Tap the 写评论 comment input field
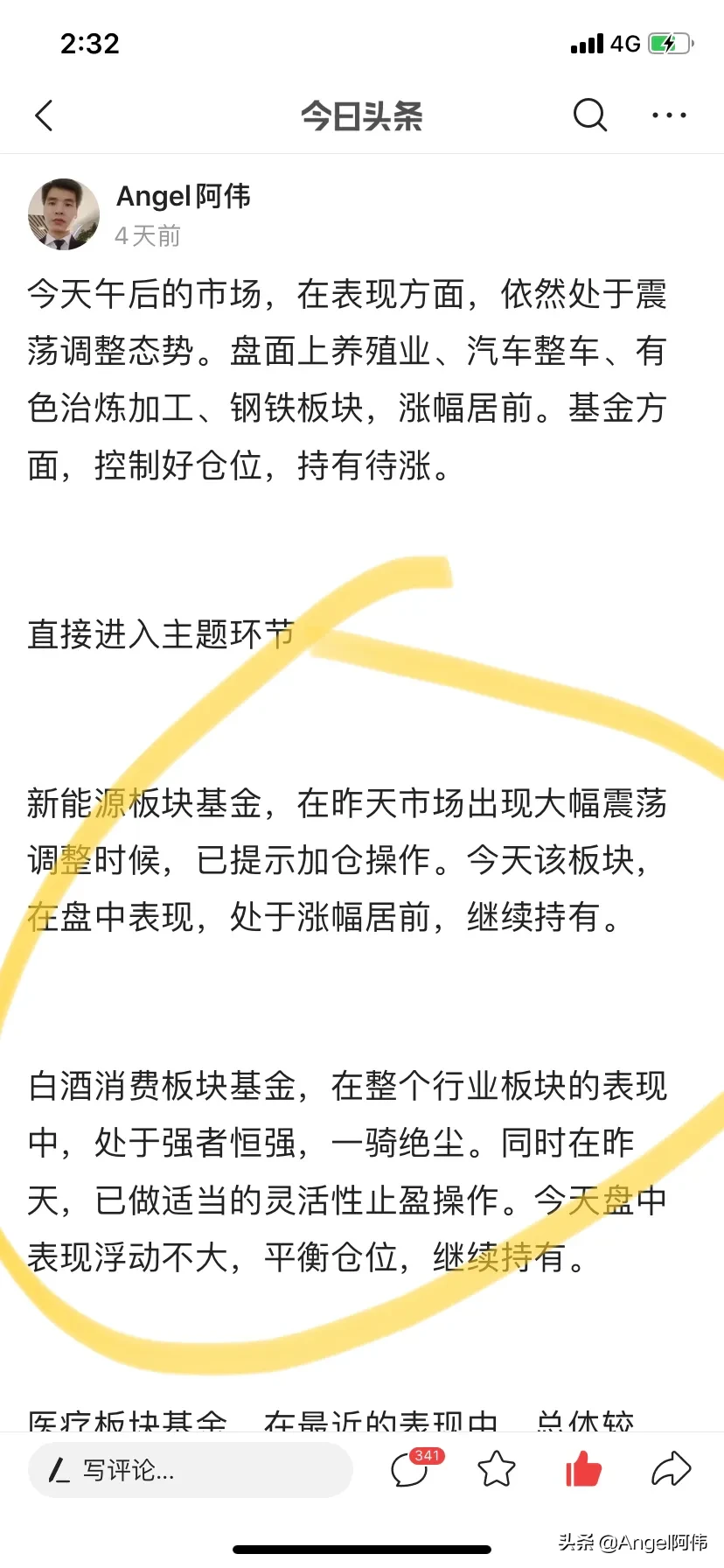This screenshot has width=724, height=1568. click(x=190, y=1470)
